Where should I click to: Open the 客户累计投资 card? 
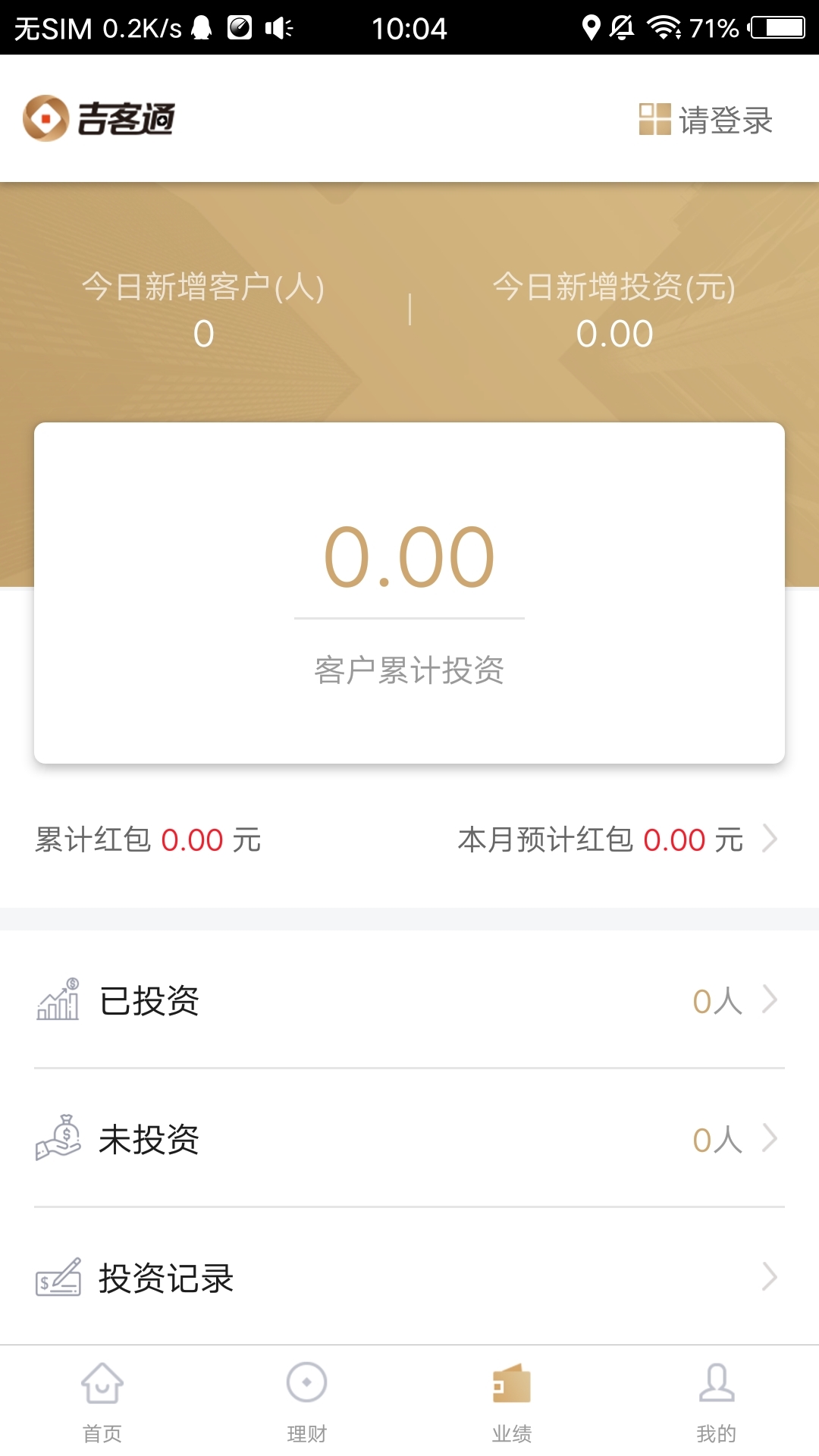[x=409, y=593]
